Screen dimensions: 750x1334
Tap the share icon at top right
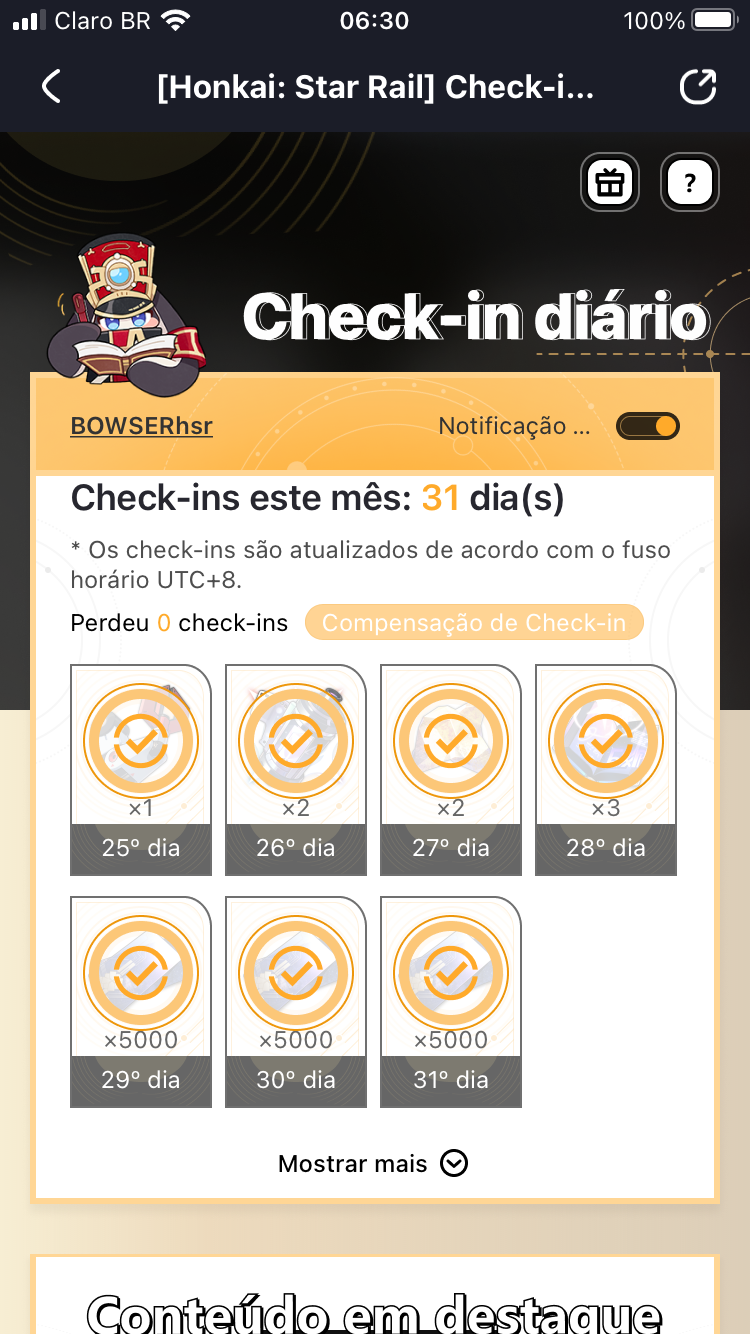(698, 87)
